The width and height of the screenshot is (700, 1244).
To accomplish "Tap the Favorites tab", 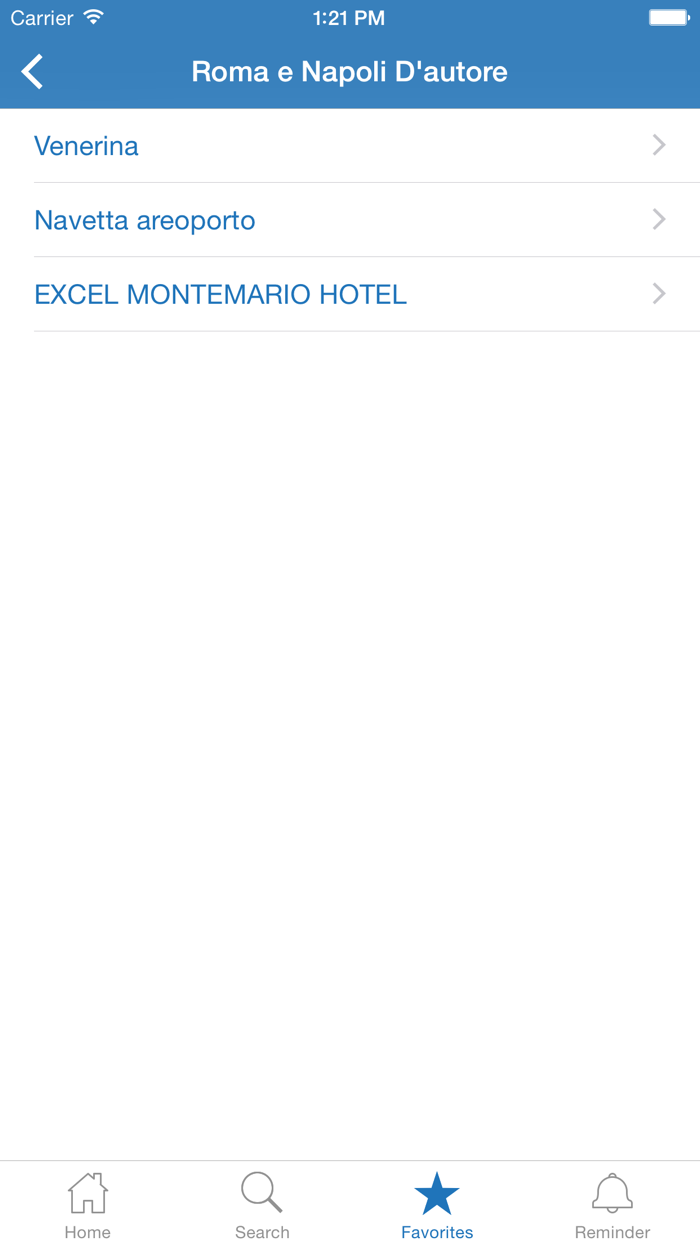I will click(x=437, y=1205).
